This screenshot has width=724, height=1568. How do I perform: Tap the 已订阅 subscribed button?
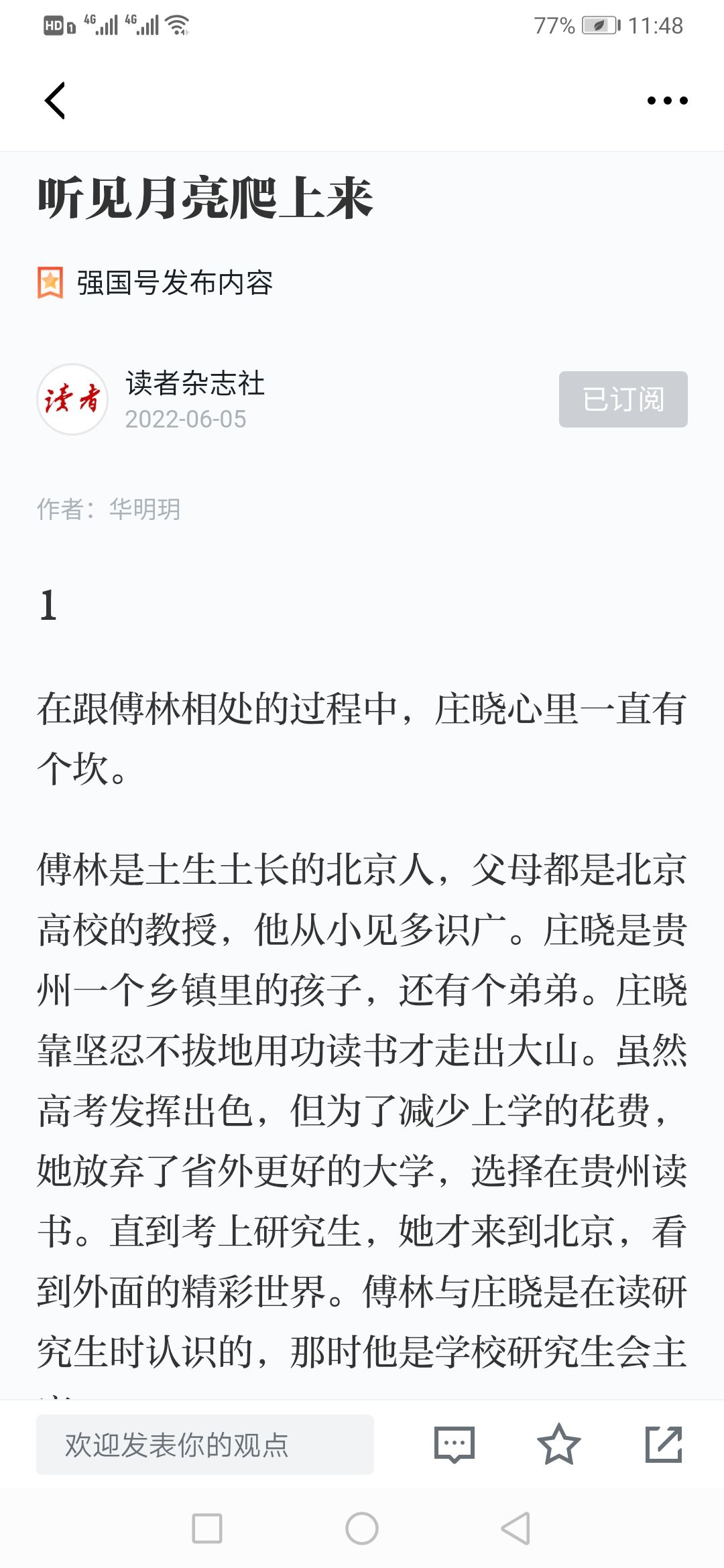(623, 399)
